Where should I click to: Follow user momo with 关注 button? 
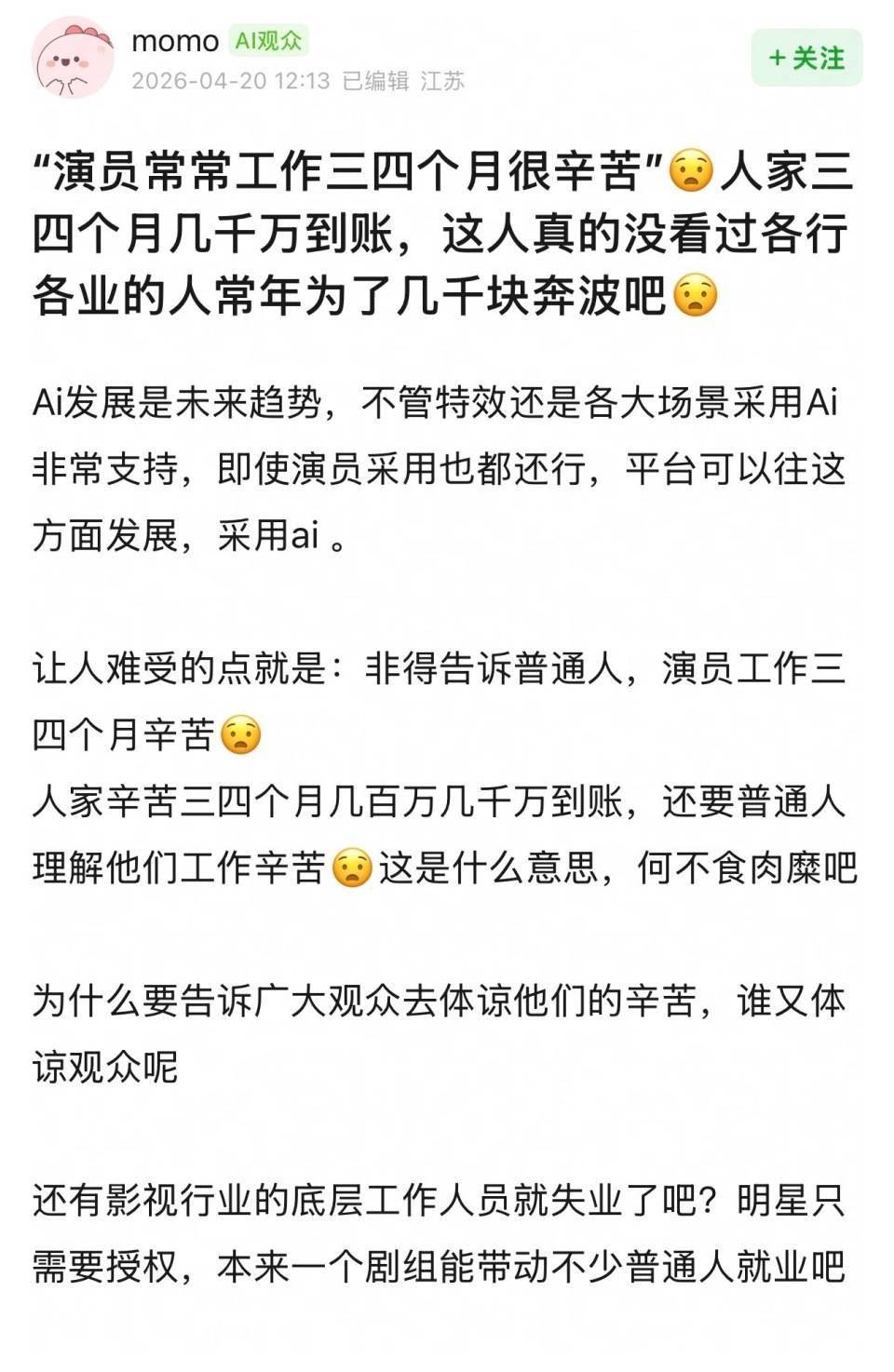click(806, 58)
